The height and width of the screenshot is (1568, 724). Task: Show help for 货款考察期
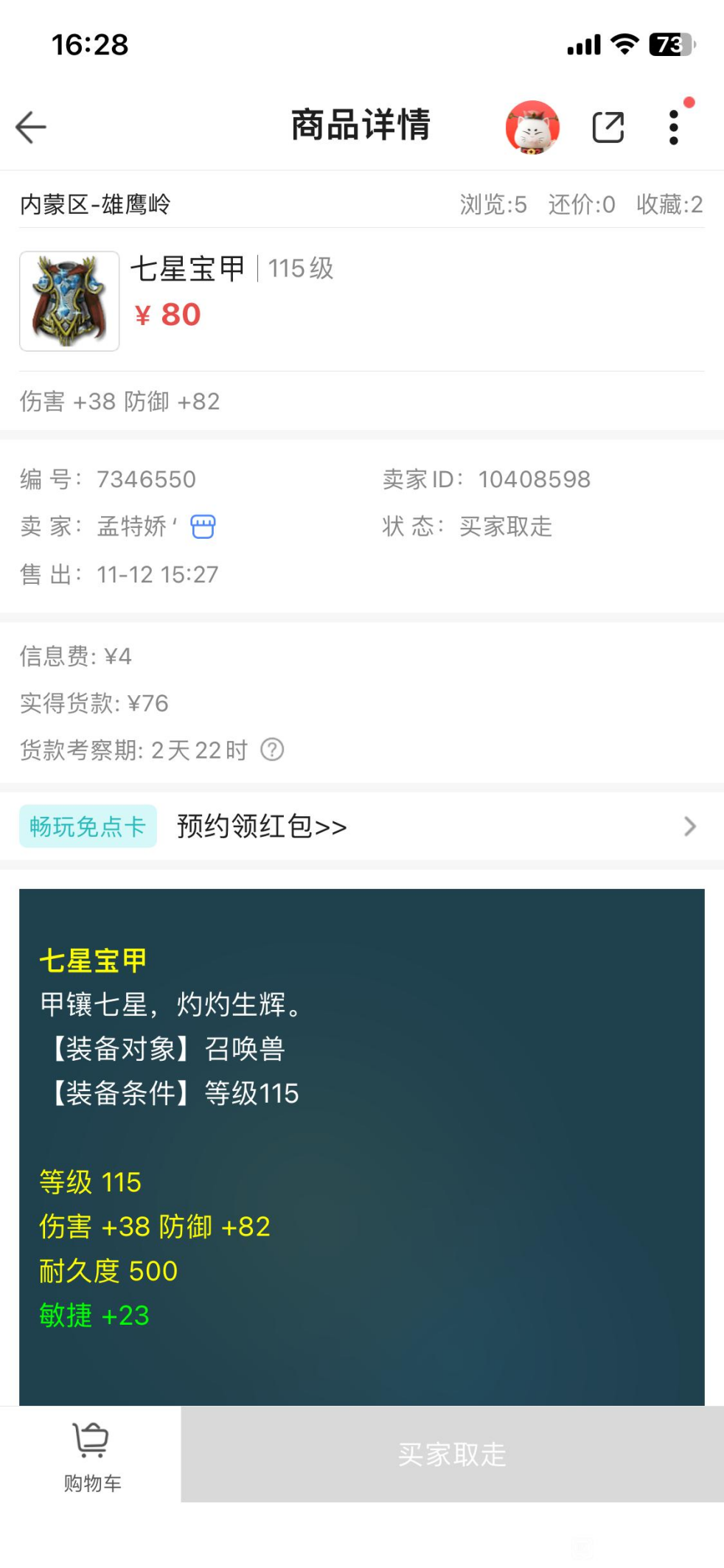pyautogui.click(x=272, y=750)
